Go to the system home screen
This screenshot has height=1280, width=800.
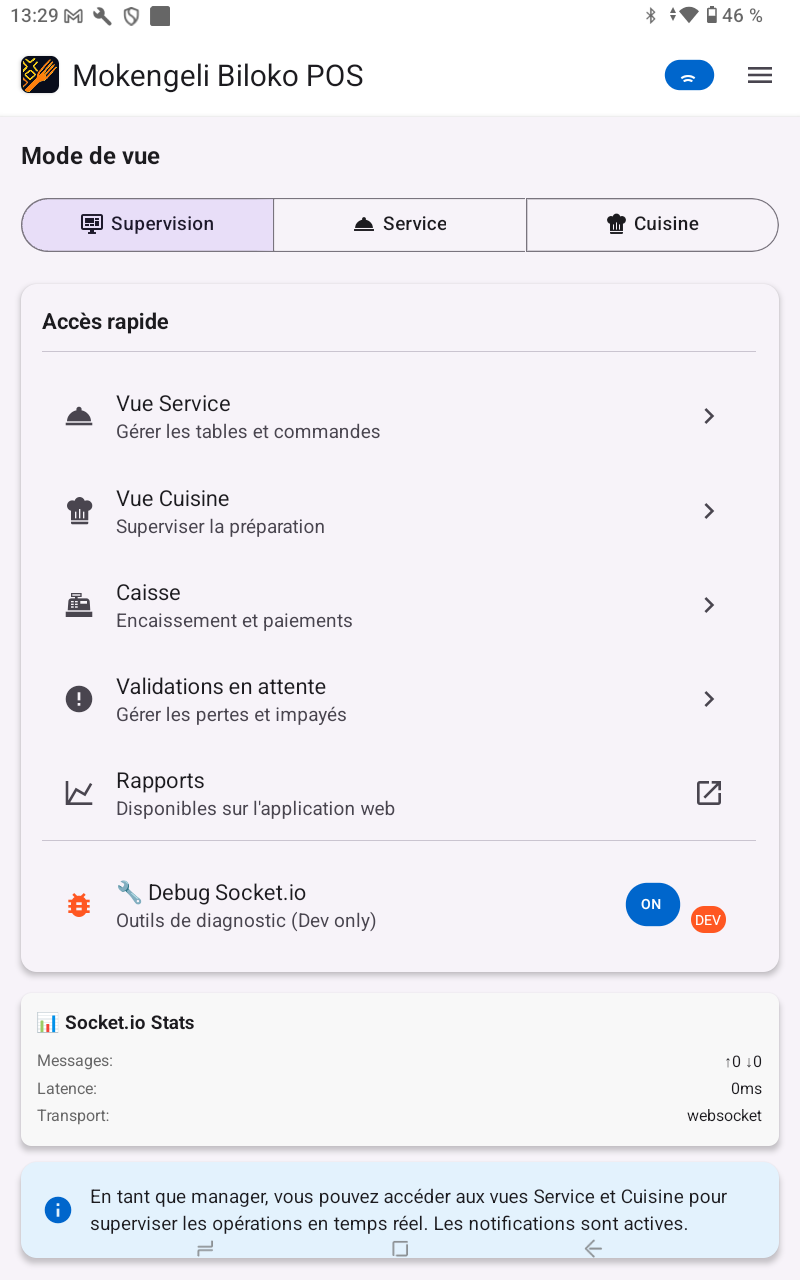point(400,1248)
